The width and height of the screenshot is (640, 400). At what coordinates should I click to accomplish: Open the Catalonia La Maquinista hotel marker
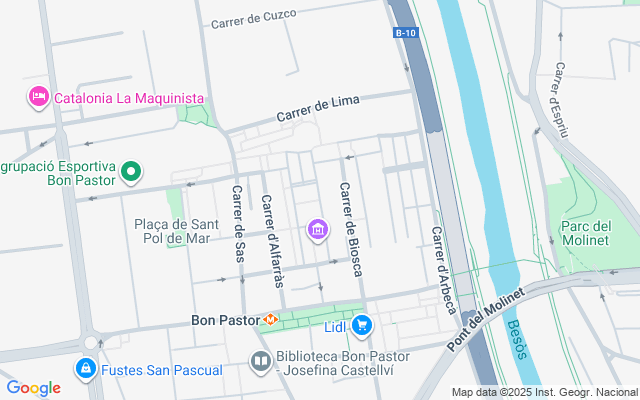pyautogui.click(x=39, y=97)
